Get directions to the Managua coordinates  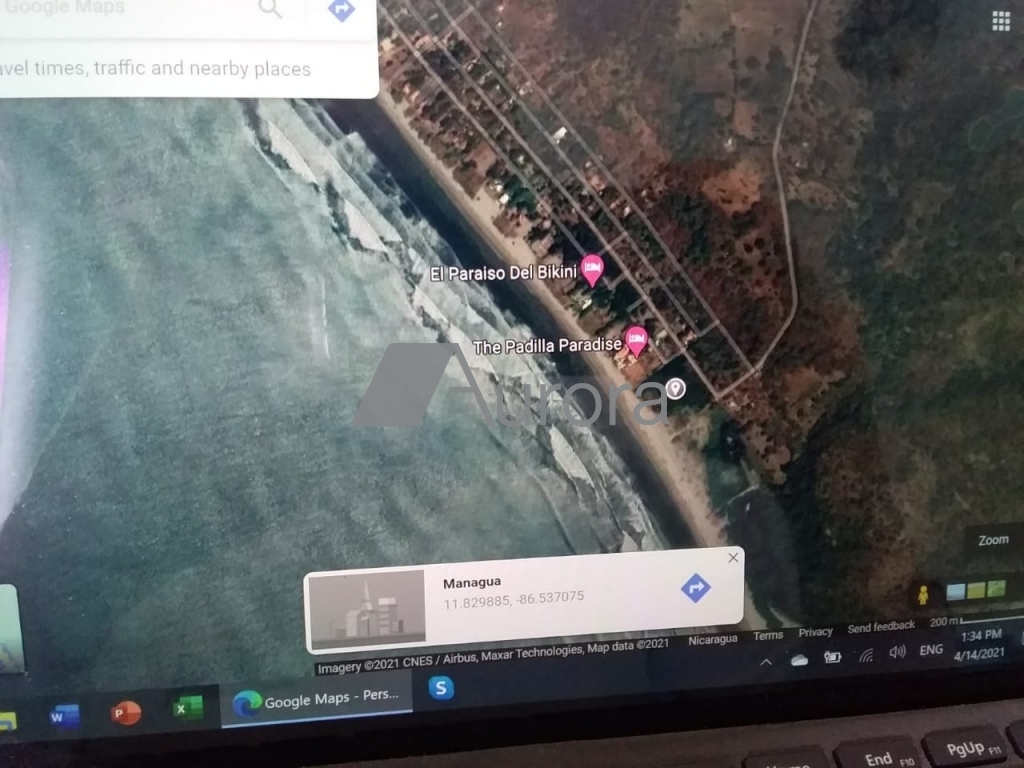[695, 588]
